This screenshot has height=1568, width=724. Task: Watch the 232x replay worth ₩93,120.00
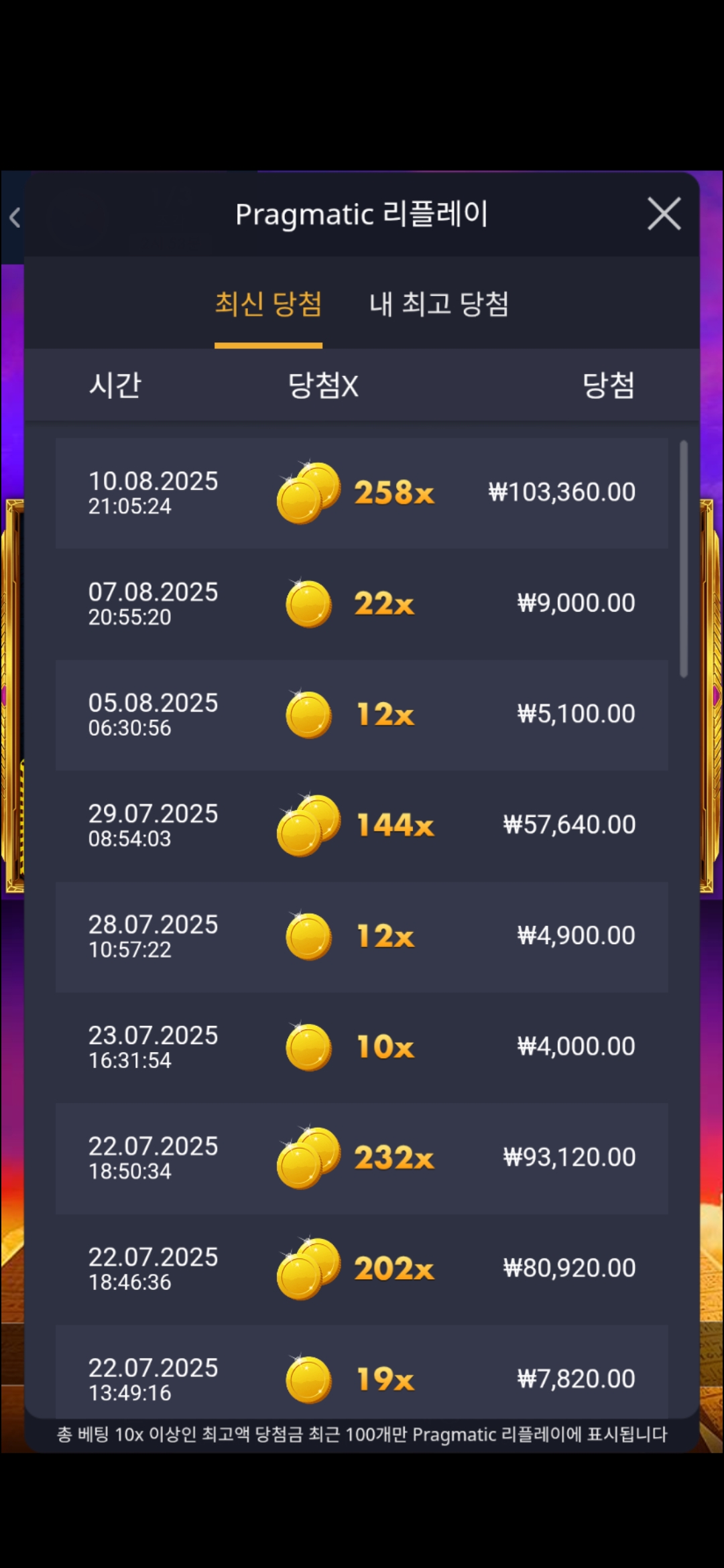click(362, 1158)
